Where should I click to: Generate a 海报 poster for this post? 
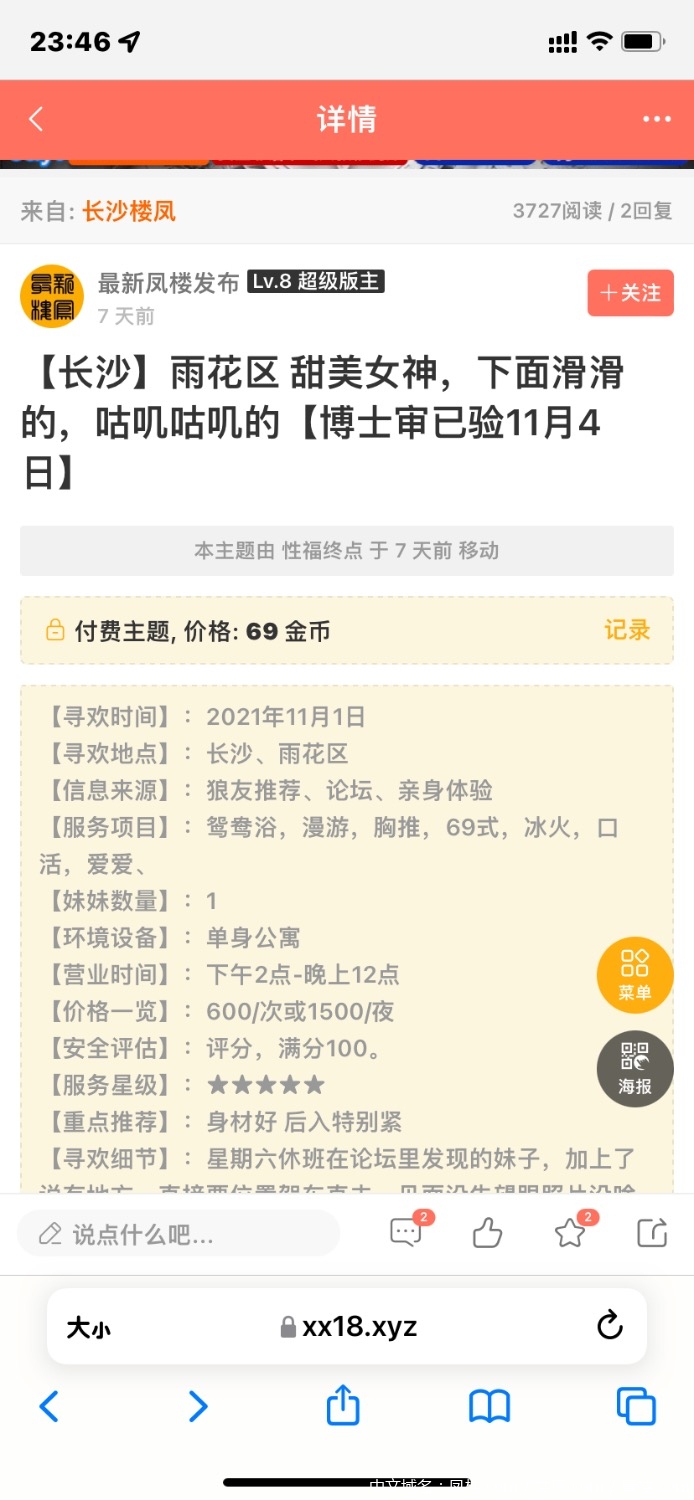tap(635, 1068)
